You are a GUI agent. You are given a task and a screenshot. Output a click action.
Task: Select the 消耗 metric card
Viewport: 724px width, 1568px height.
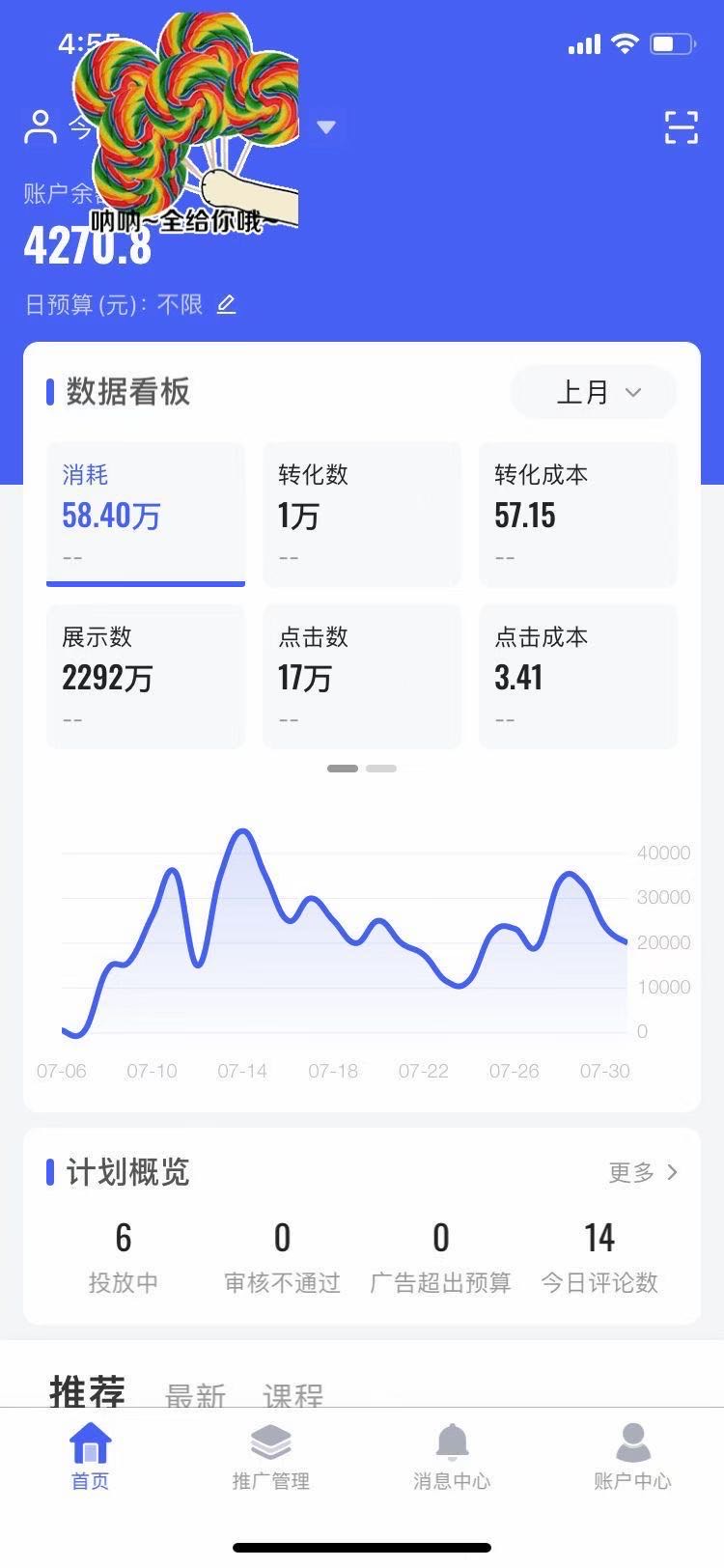[x=145, y=514]
